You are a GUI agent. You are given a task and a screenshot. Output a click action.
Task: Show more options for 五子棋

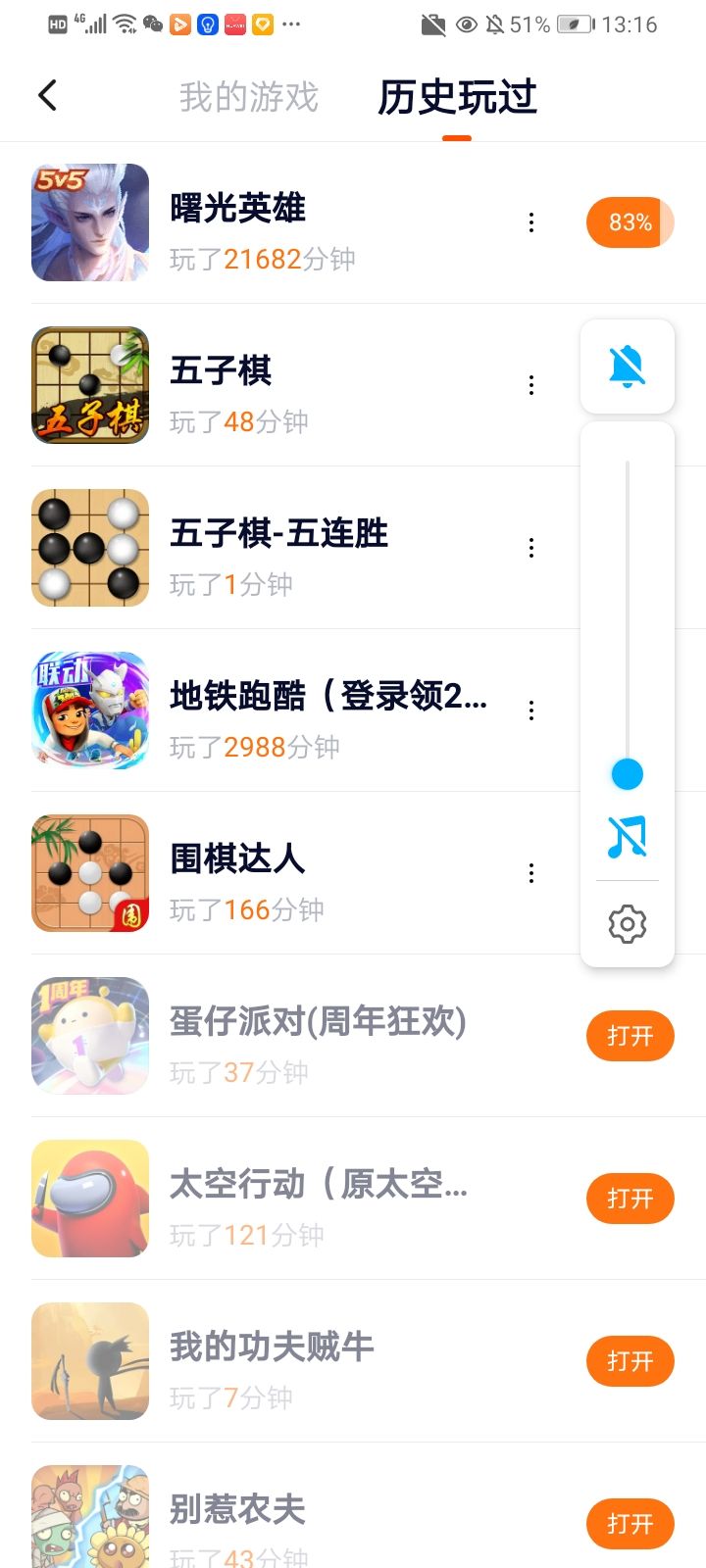tap(531, 385)
